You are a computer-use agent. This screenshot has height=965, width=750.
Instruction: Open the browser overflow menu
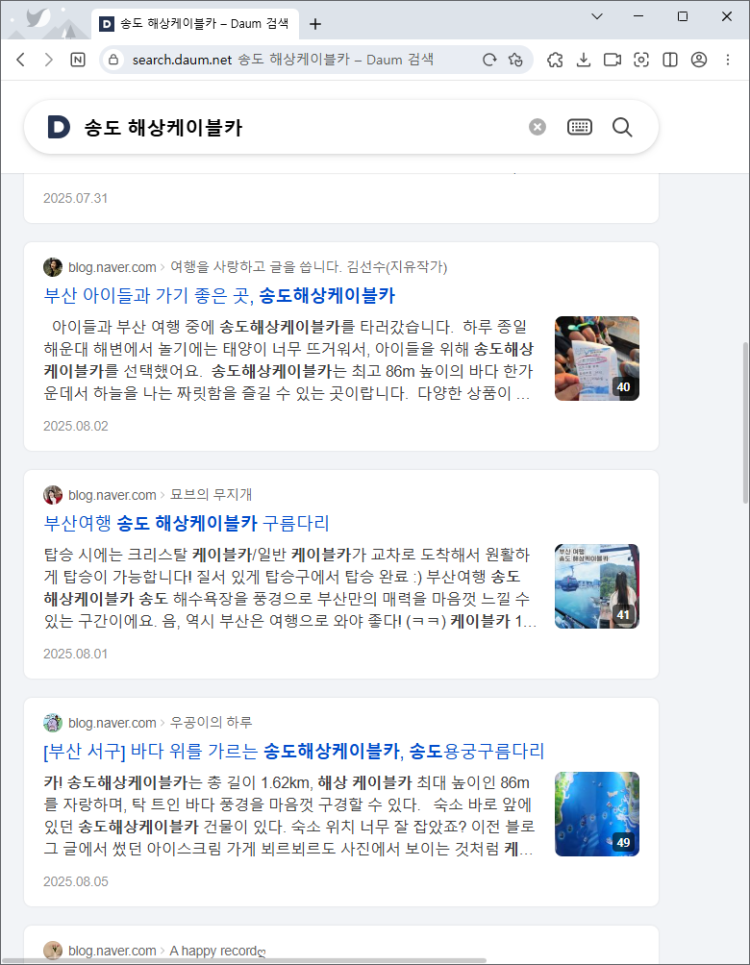point(727,60)
